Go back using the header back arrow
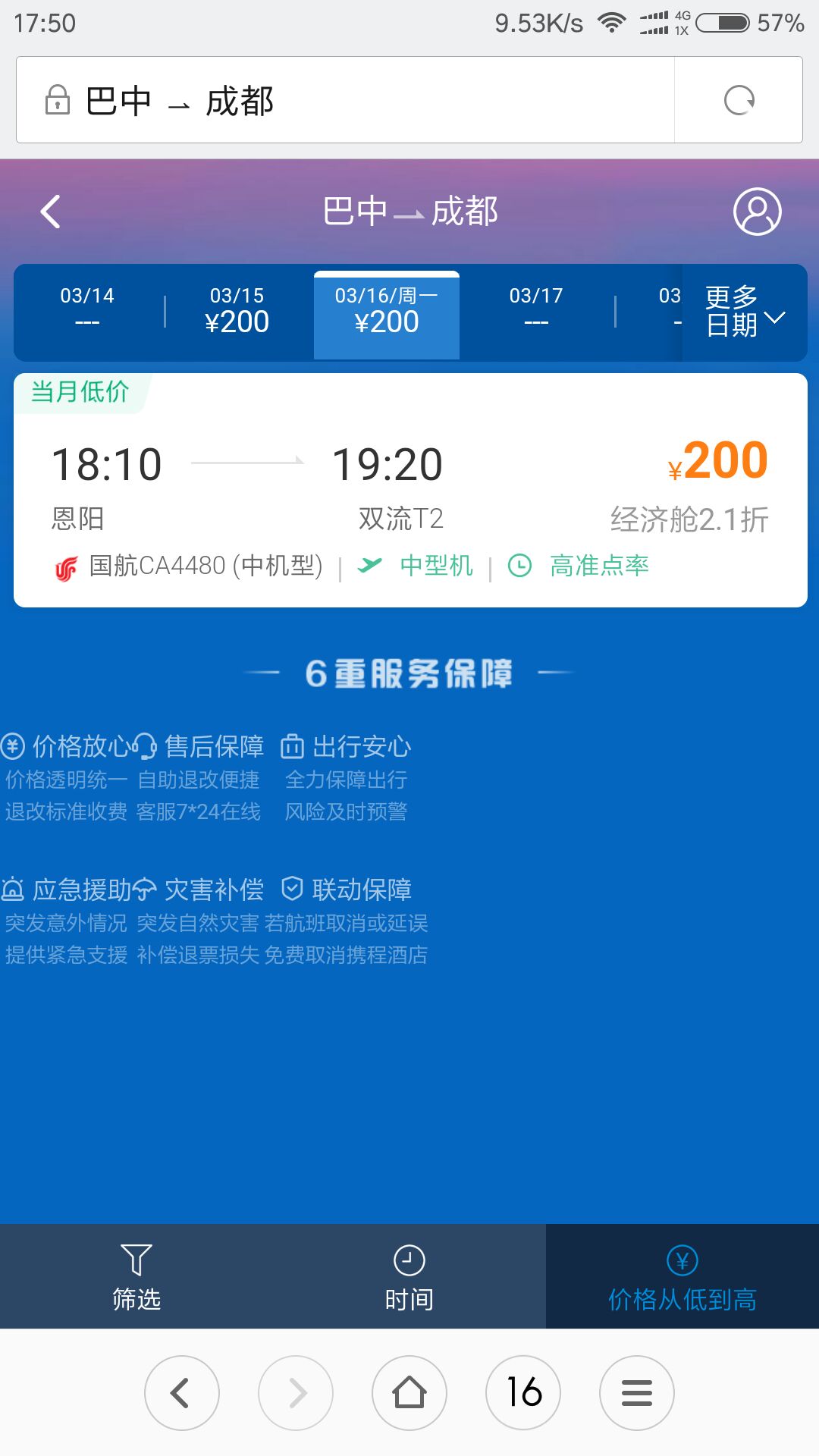This screenshot has height=1456, width=819. (x=51, y=212)
